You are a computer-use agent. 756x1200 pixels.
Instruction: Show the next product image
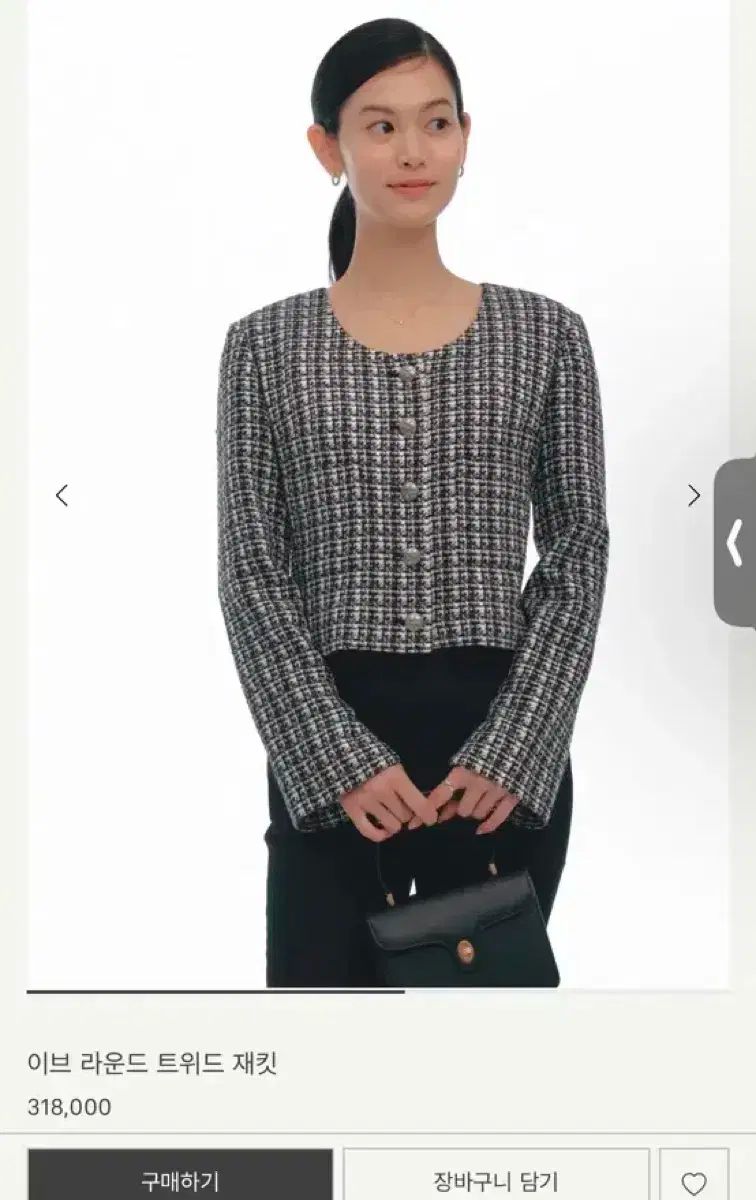click(694, 495)
